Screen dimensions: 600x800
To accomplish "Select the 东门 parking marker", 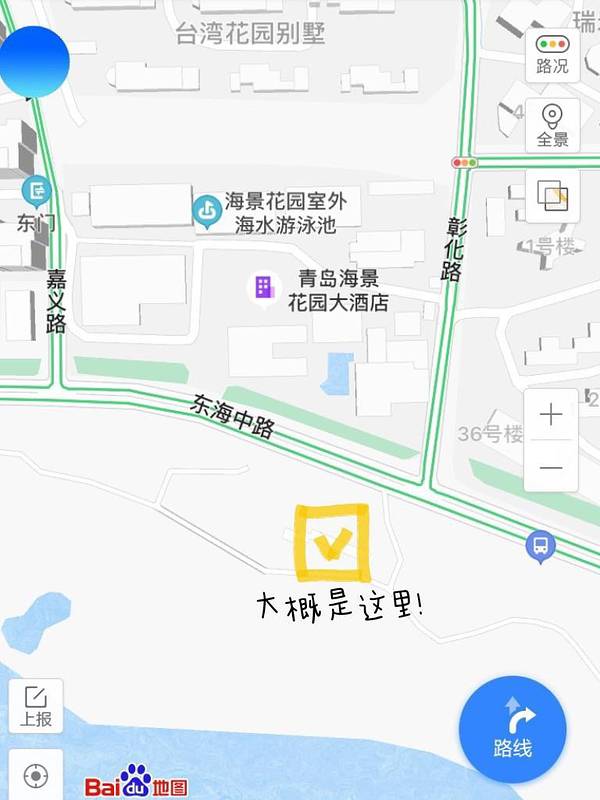I will tap(37, 189).
